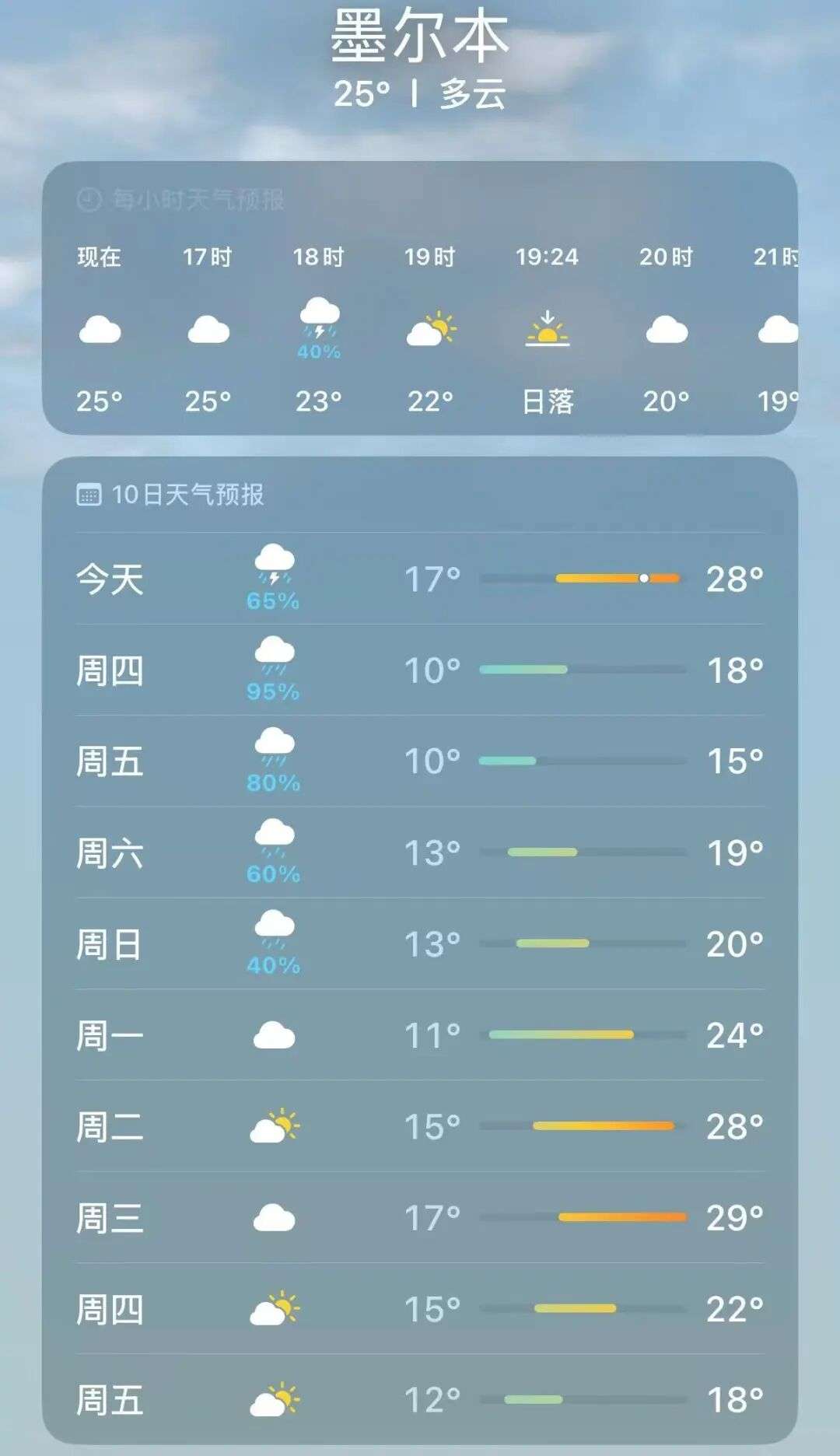Open 周一 forecast row
The height and width of the screenshot is (1456, 840).
420,1035
